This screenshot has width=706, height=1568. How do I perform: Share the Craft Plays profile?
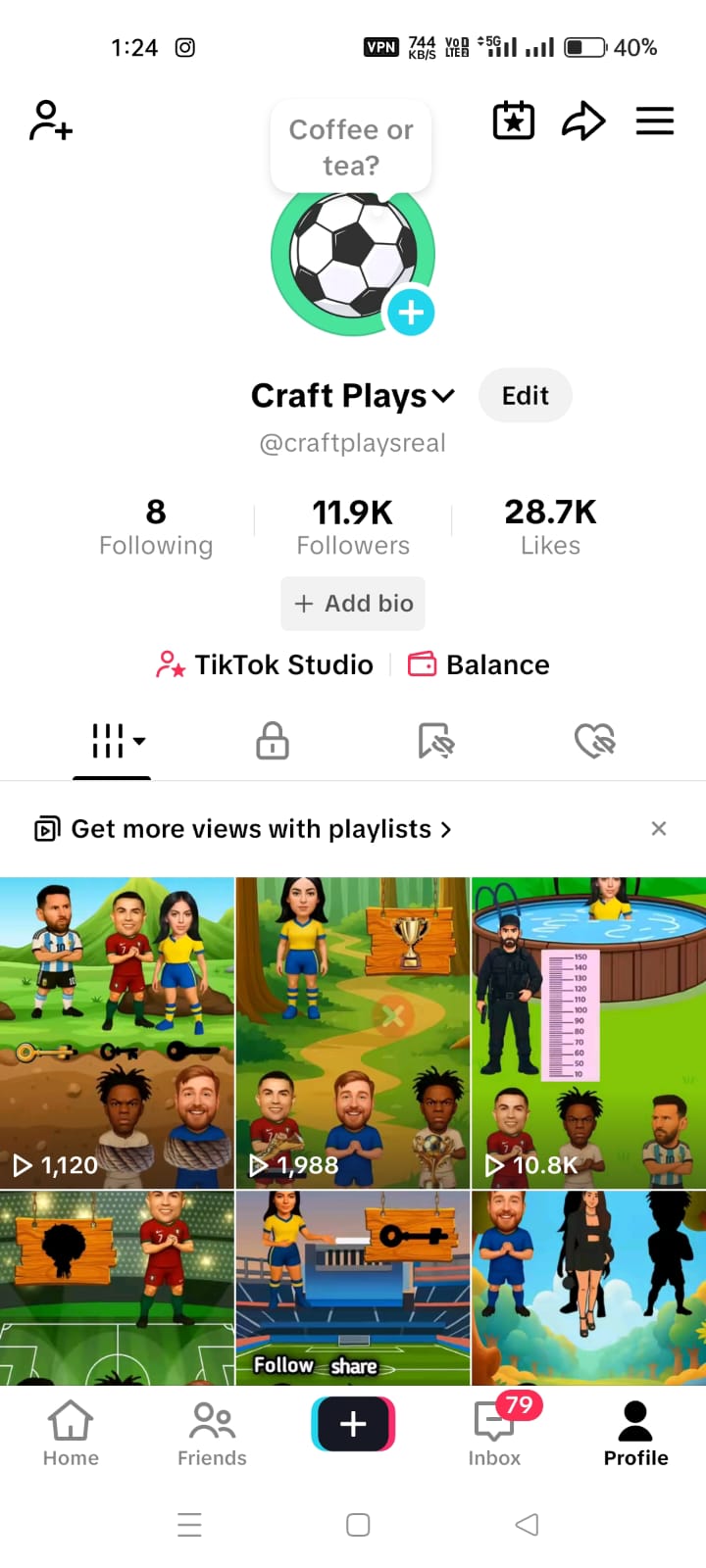click(x=583, y=120)
